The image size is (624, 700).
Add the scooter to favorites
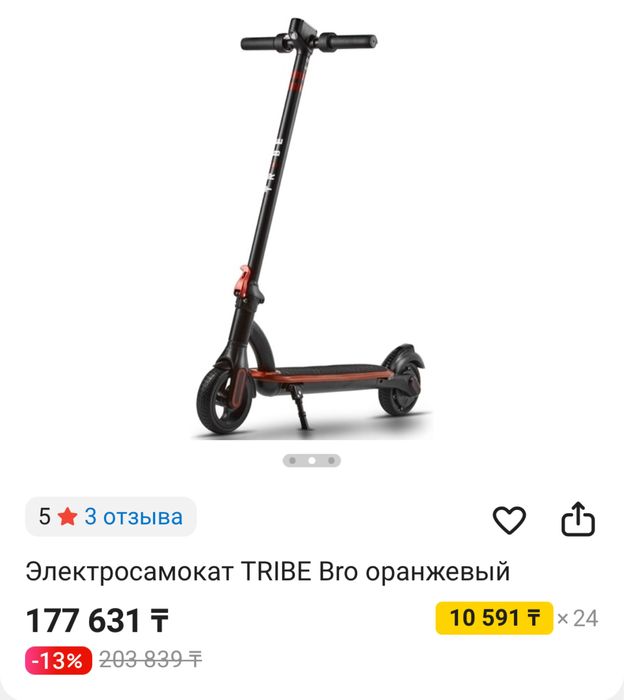click(x=509, y=519)
